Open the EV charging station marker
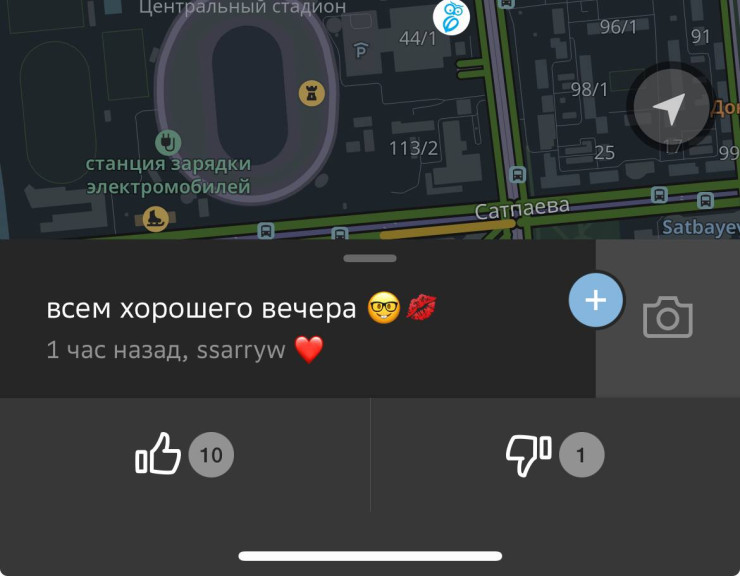 (168, 142)
